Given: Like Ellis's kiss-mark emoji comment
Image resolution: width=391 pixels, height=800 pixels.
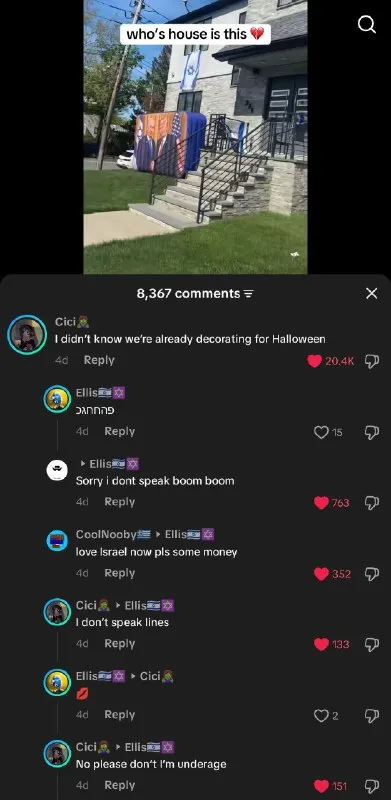Looking at the screenshot, I should pos(321,716).
